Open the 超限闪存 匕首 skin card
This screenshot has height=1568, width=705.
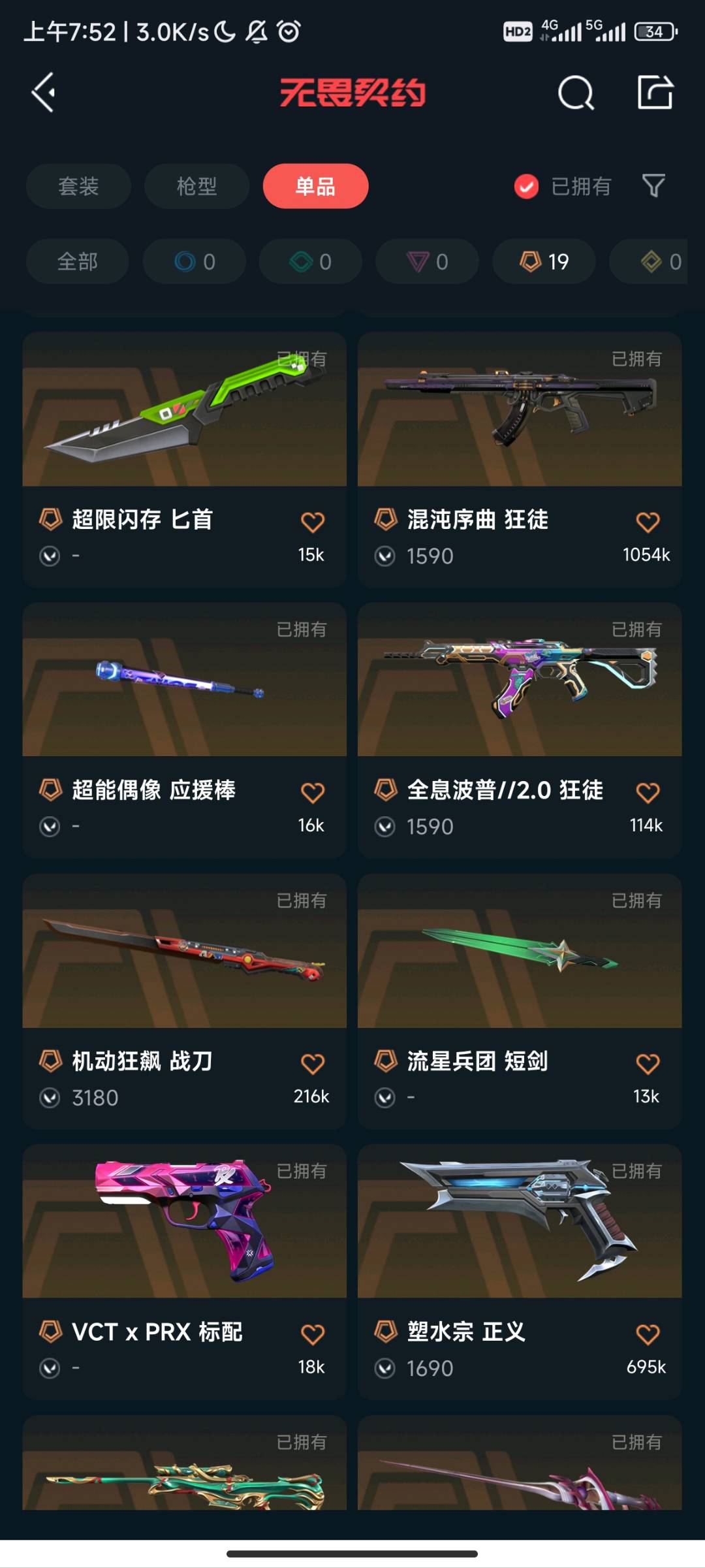[184, 418]
